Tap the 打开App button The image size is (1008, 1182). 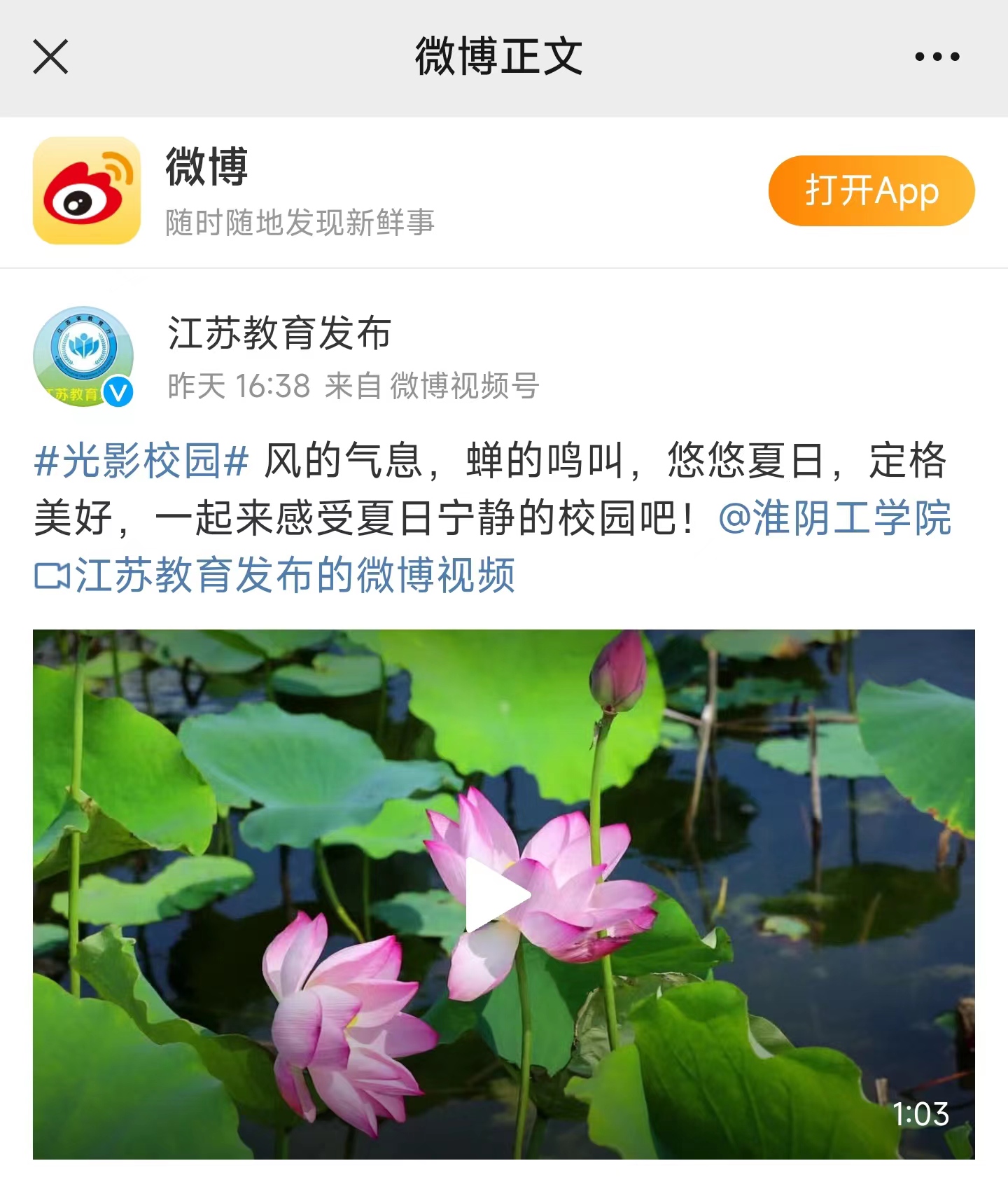point(871,190)
